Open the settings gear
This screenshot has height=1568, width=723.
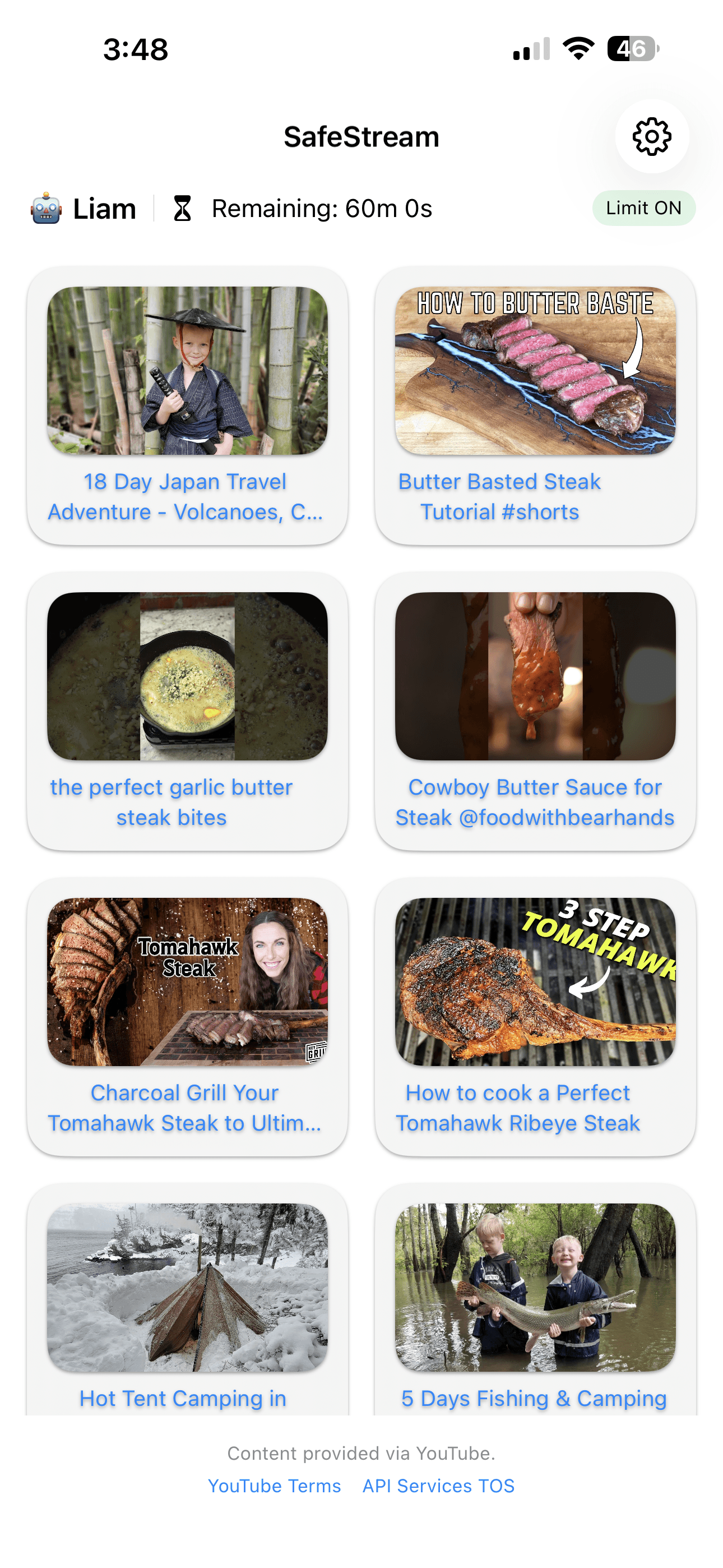click(x=651, y=136)
